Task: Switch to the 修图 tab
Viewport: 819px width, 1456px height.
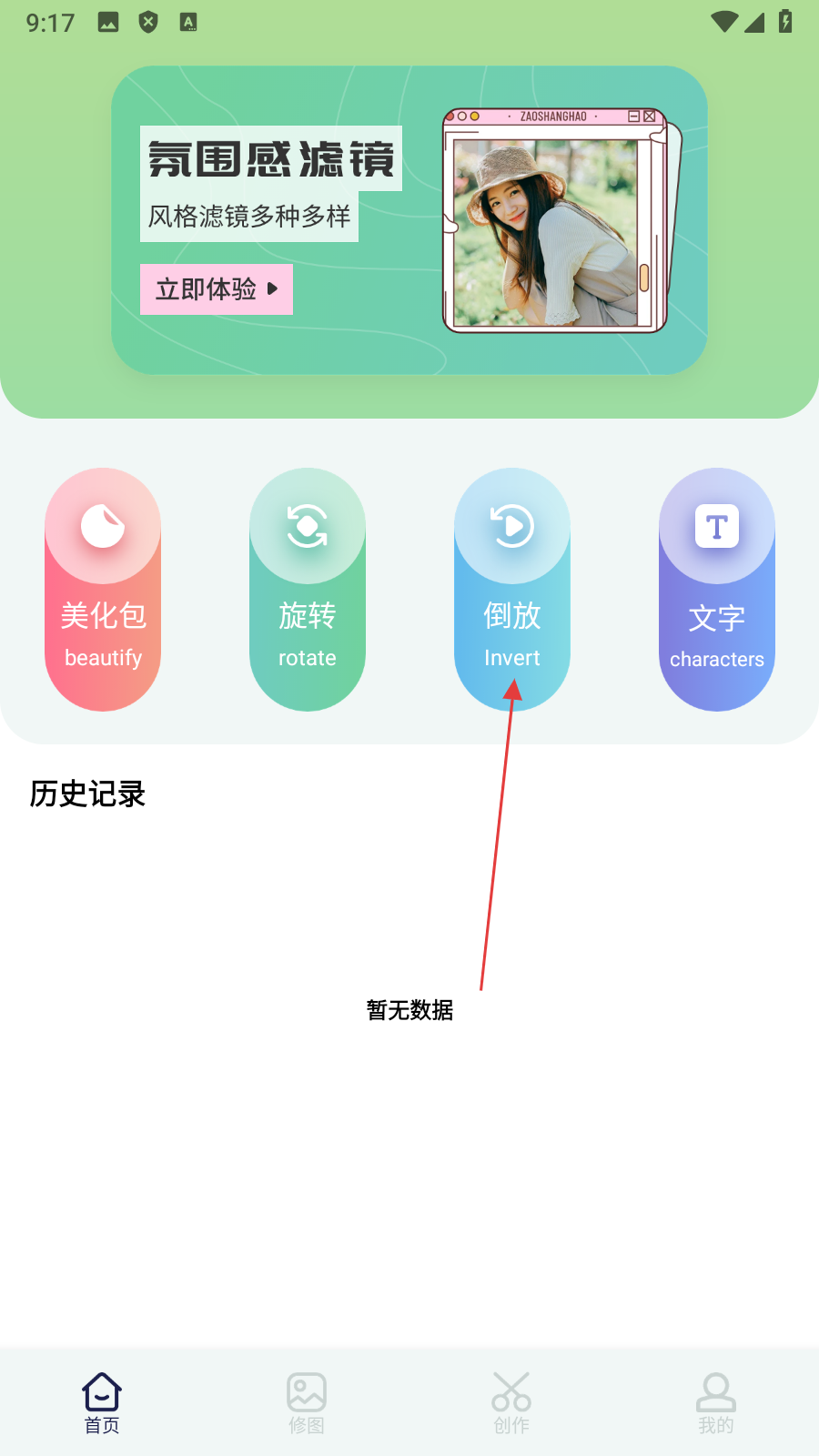Action: tap(307, 1402)
